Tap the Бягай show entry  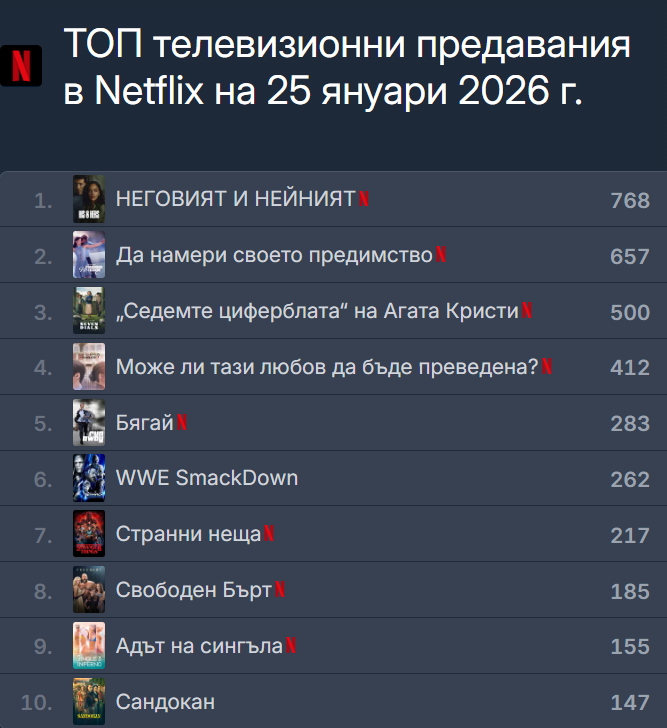pos(145,423)
